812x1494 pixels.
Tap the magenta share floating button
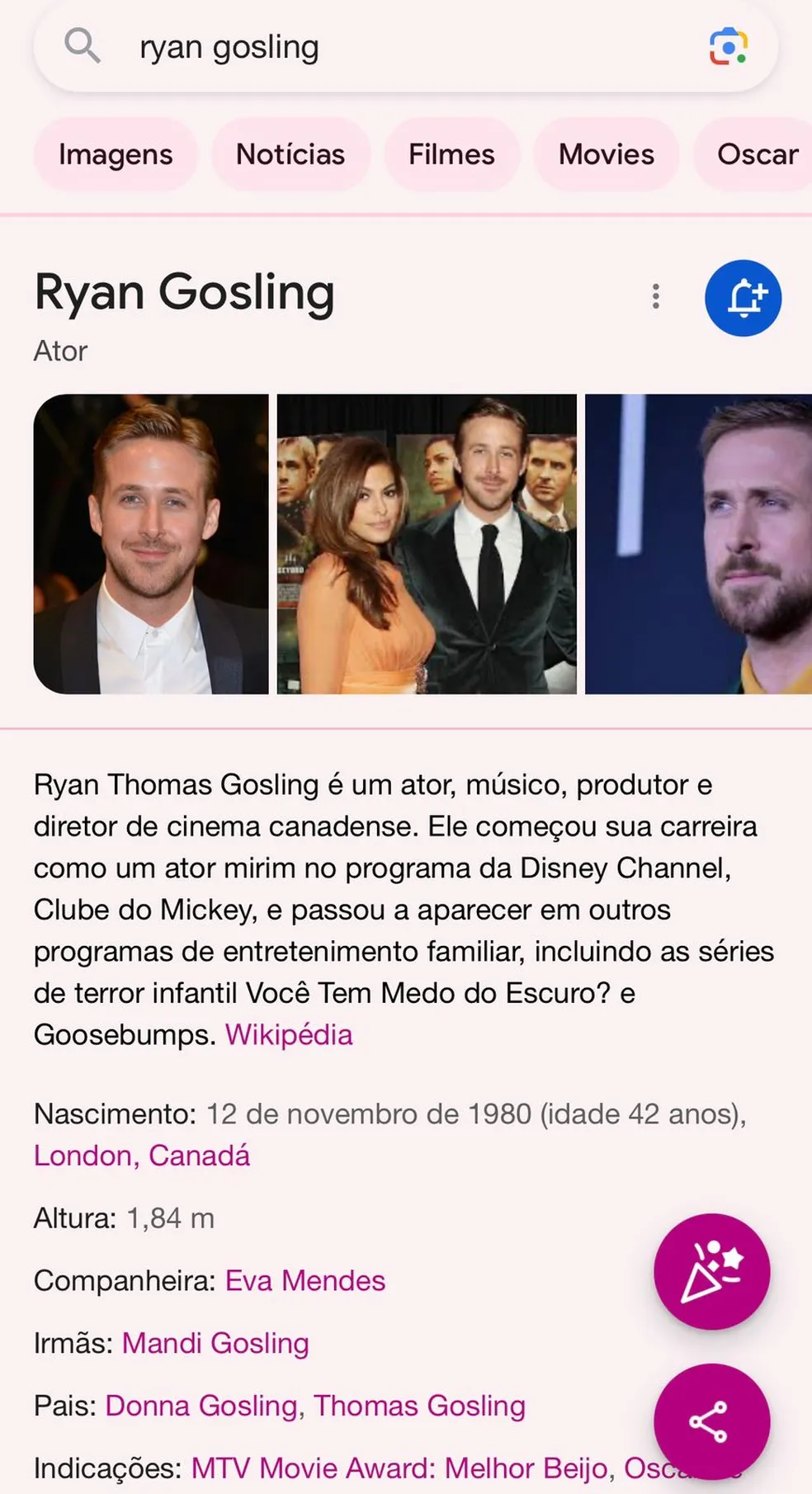tap(711, 1421)
